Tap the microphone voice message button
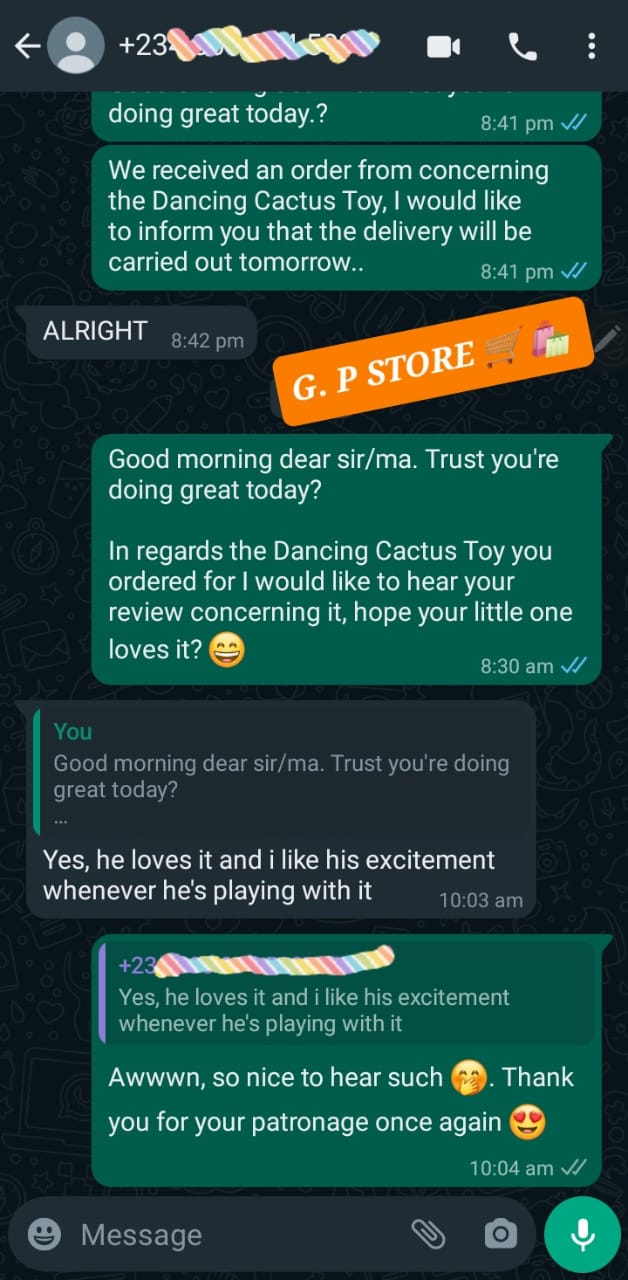 [x=583, y=1234]
